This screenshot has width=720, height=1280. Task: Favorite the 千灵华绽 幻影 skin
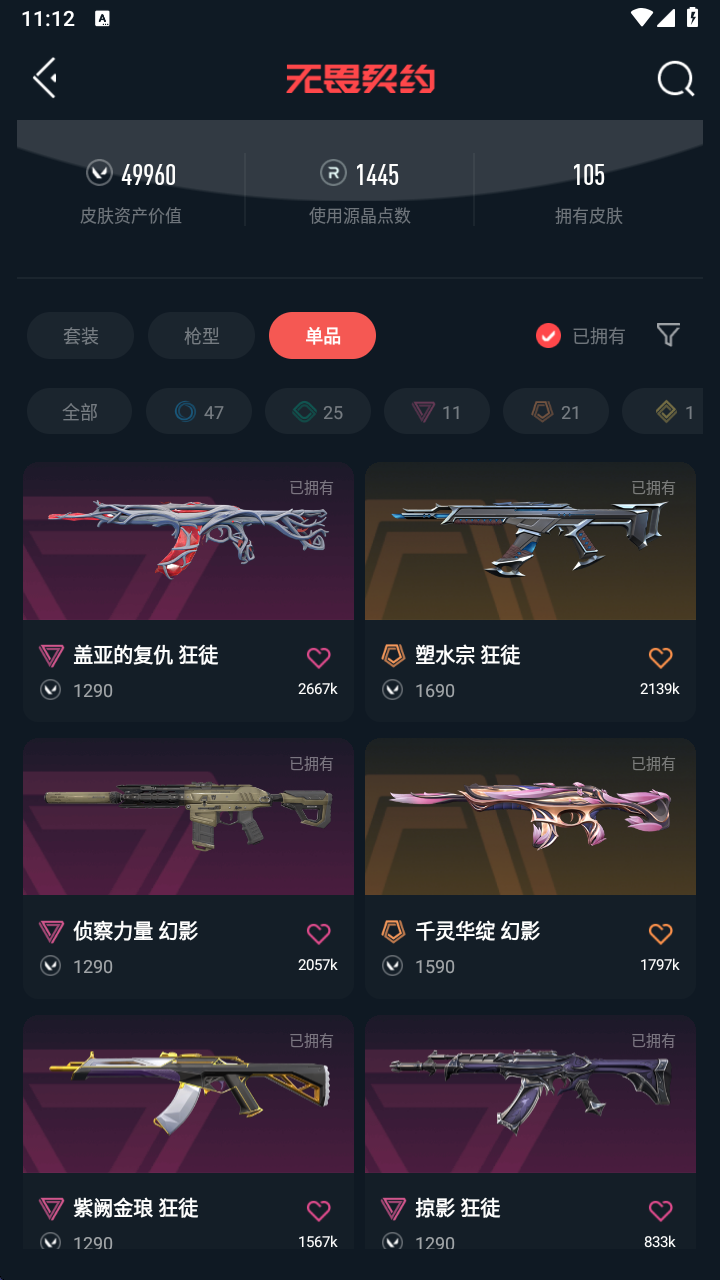(x=660, y=934)
